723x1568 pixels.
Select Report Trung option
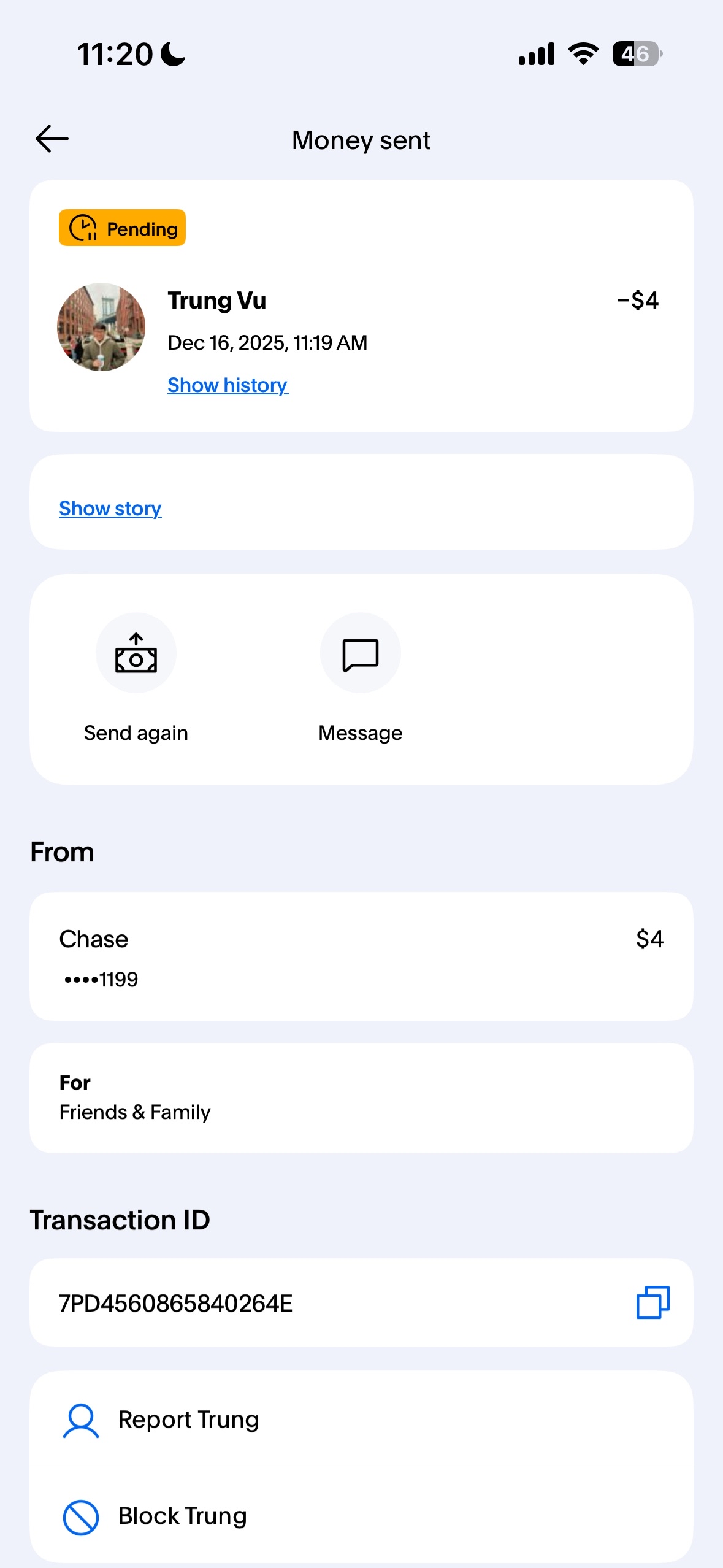point(188,1420)
